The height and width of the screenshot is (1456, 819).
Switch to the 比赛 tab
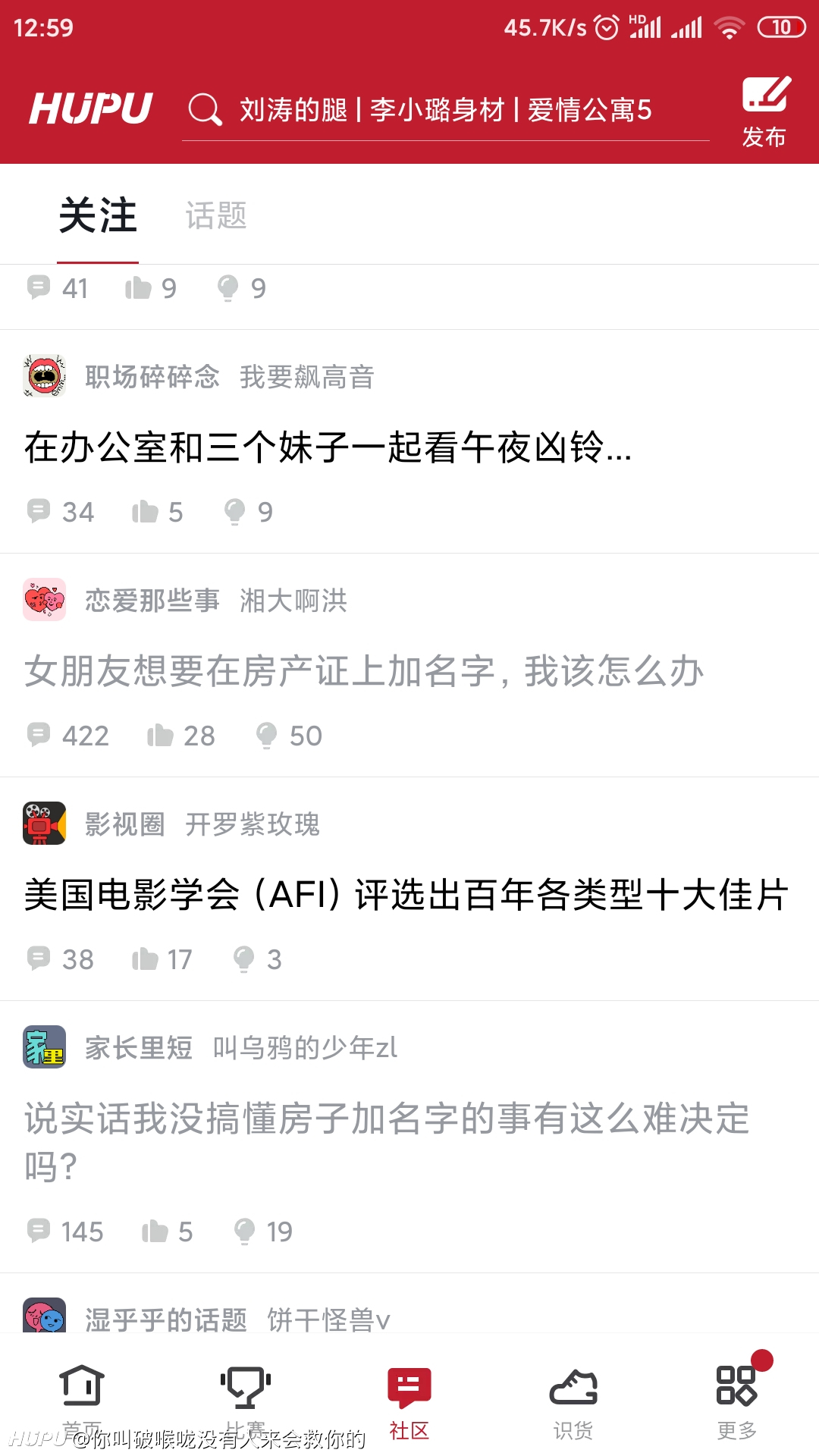pos(246,1400)
